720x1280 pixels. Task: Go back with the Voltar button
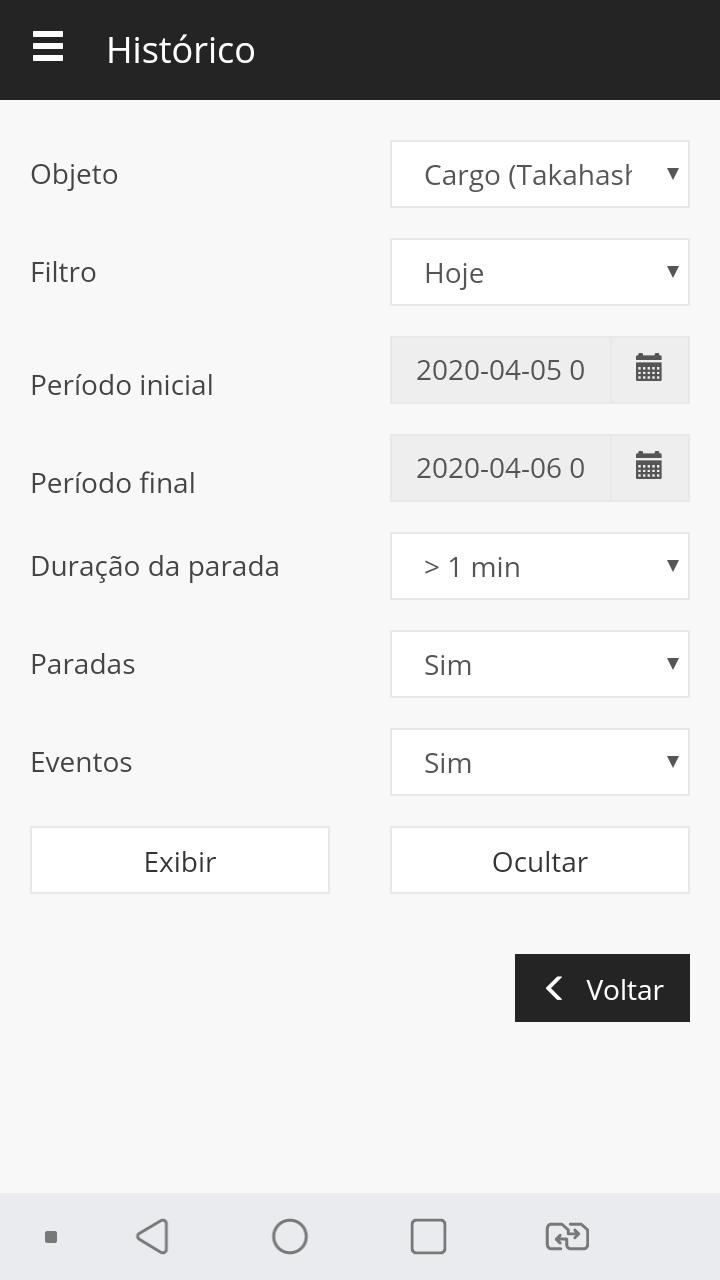[x=602, y=988]
